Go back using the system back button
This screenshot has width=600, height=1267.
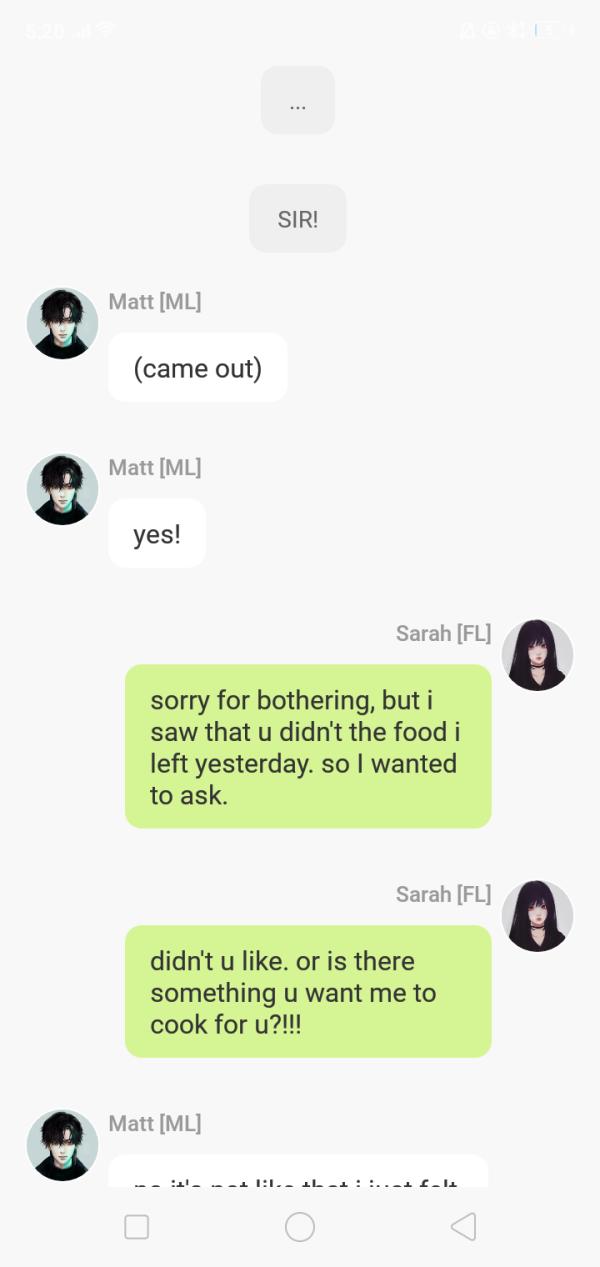point(463,1227)
